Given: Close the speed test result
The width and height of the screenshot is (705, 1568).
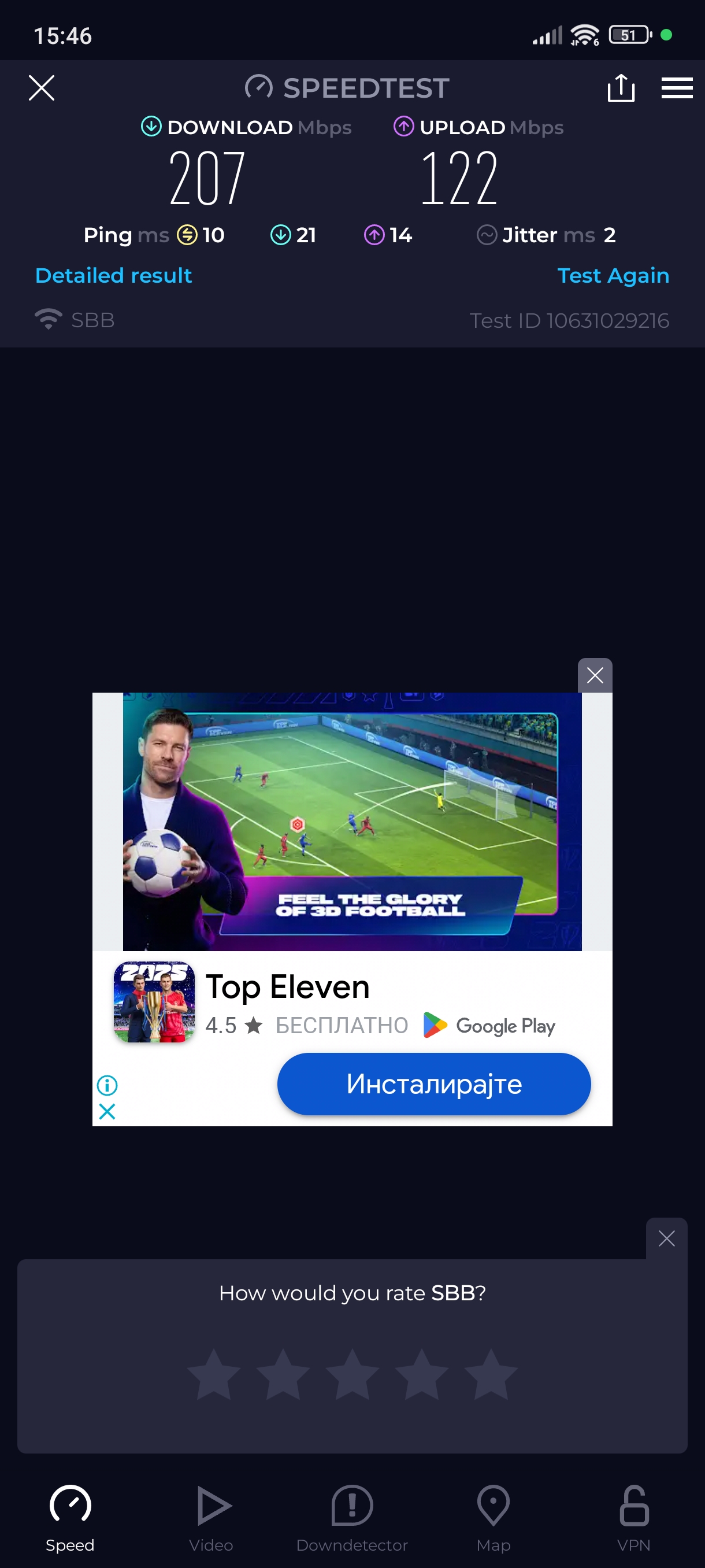Looking at the screenshot, I should click(x=42, y=88).
